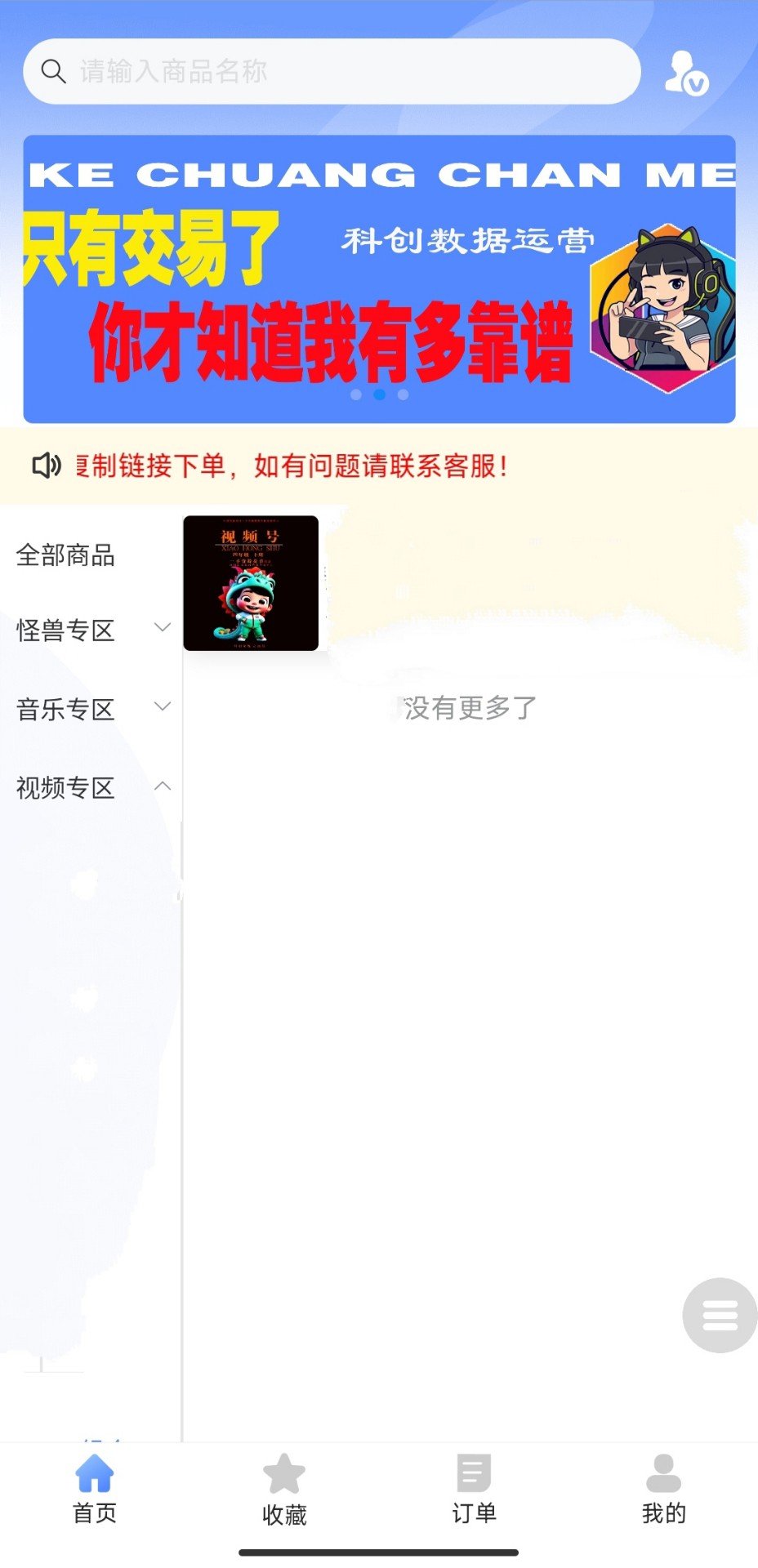Collapse the 视频专区 category

90,787
